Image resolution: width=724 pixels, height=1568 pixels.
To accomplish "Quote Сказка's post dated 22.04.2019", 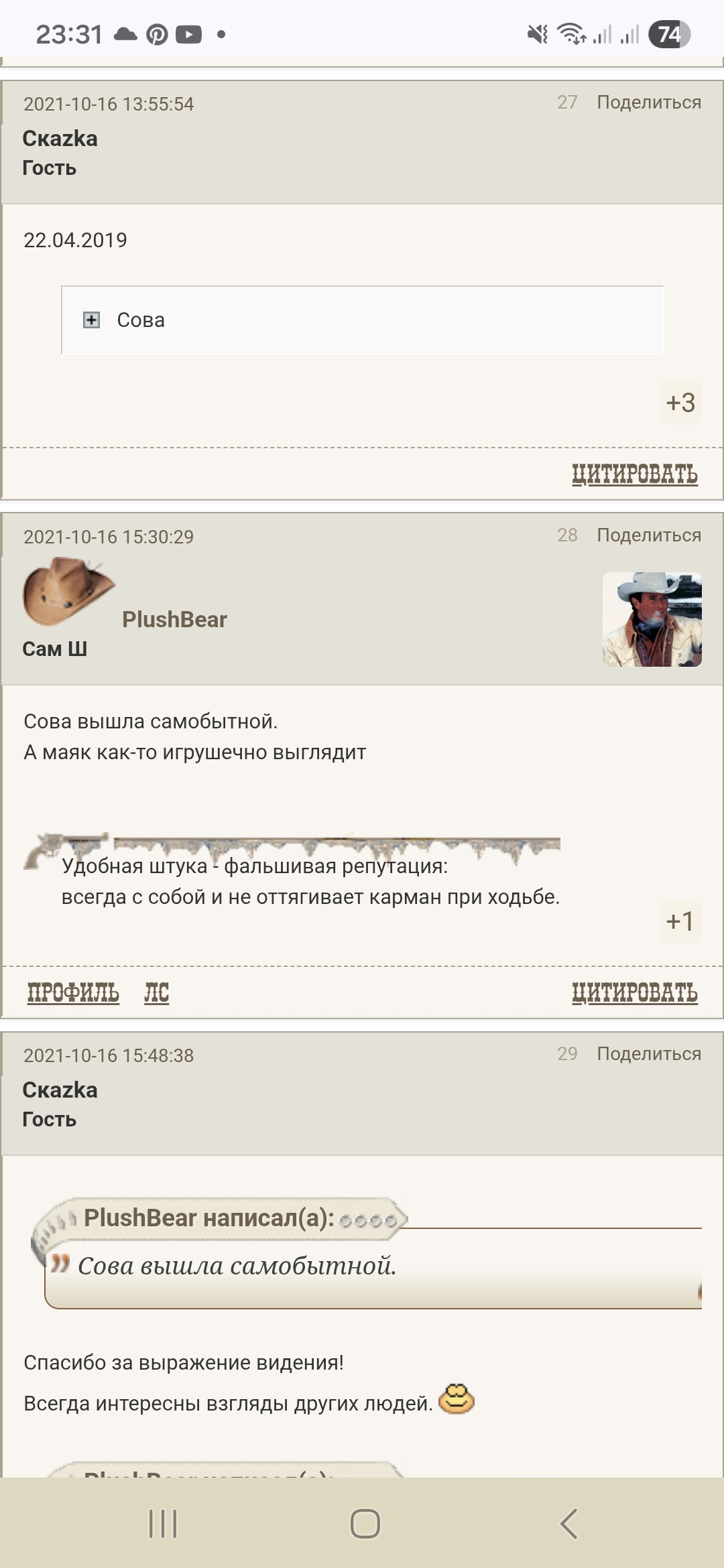I will point(634,474).
